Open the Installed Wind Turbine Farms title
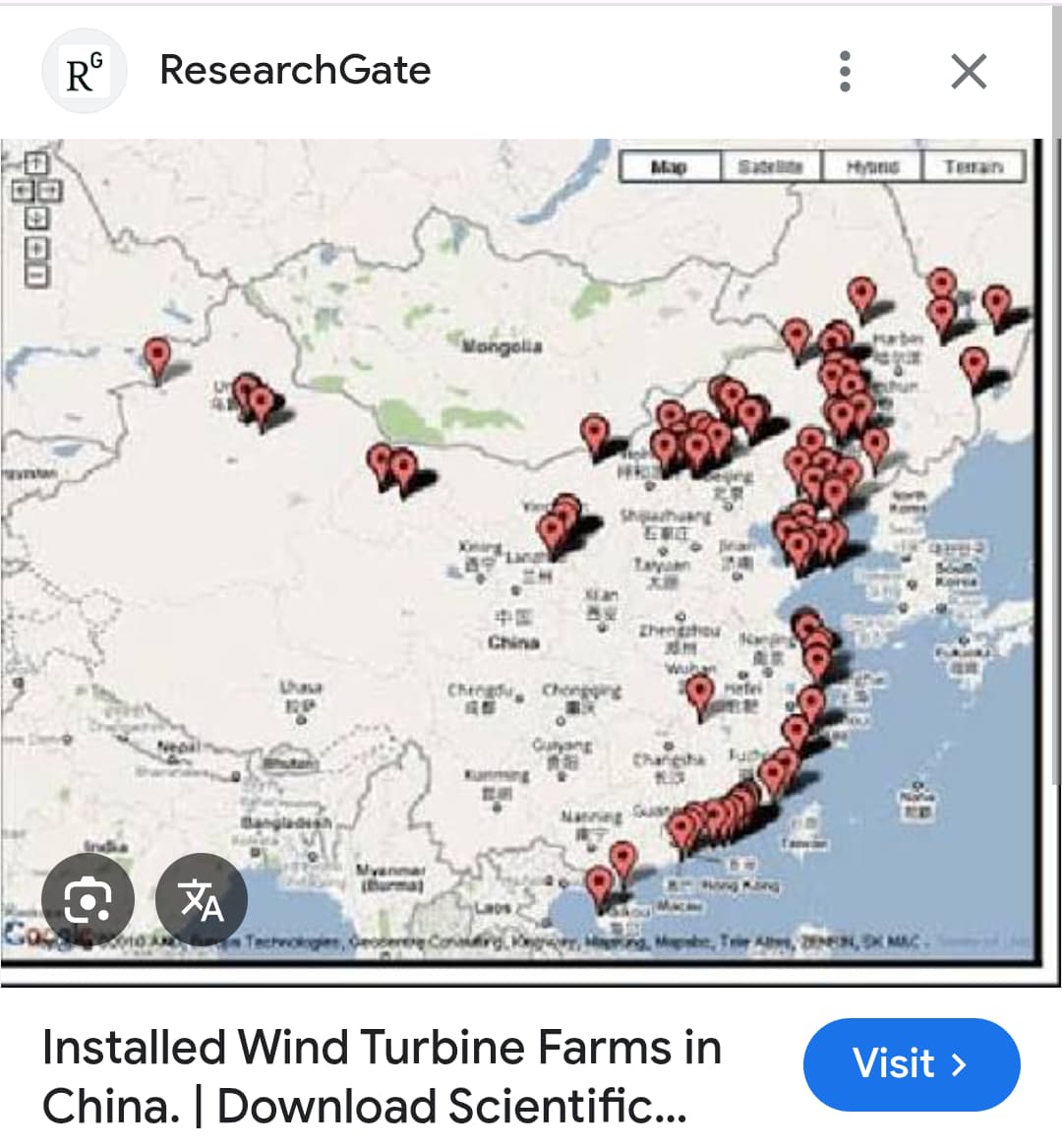The width and height of the screenshot is (1062, 1148). click(382, 1076)
